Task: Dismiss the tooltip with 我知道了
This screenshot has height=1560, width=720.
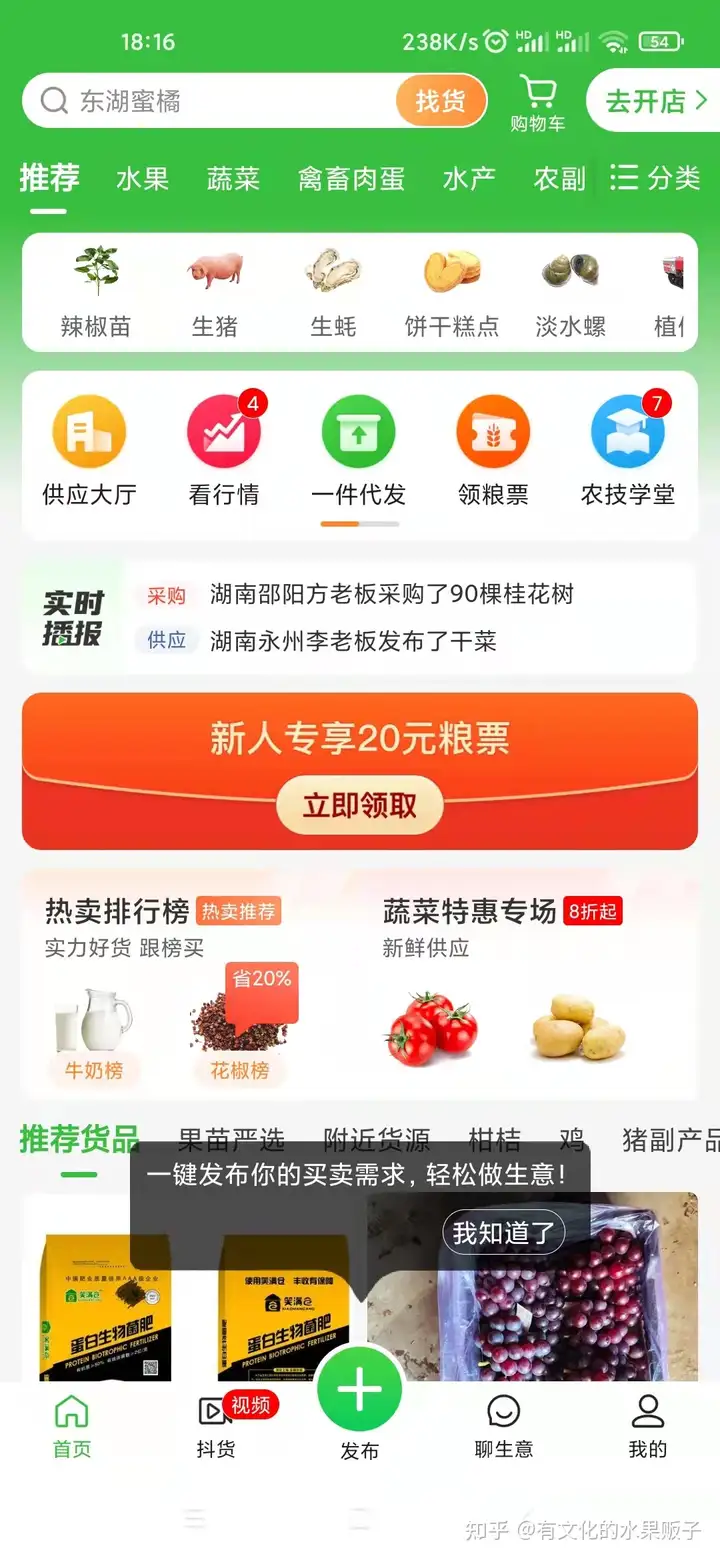Action: 503,1233
